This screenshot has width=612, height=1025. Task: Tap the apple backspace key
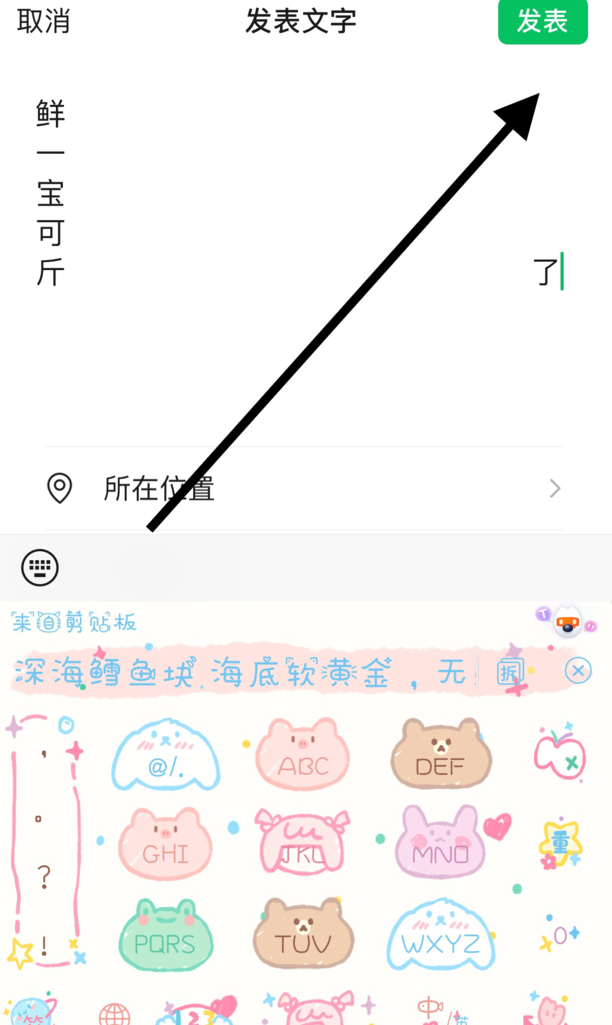[559, 755]
